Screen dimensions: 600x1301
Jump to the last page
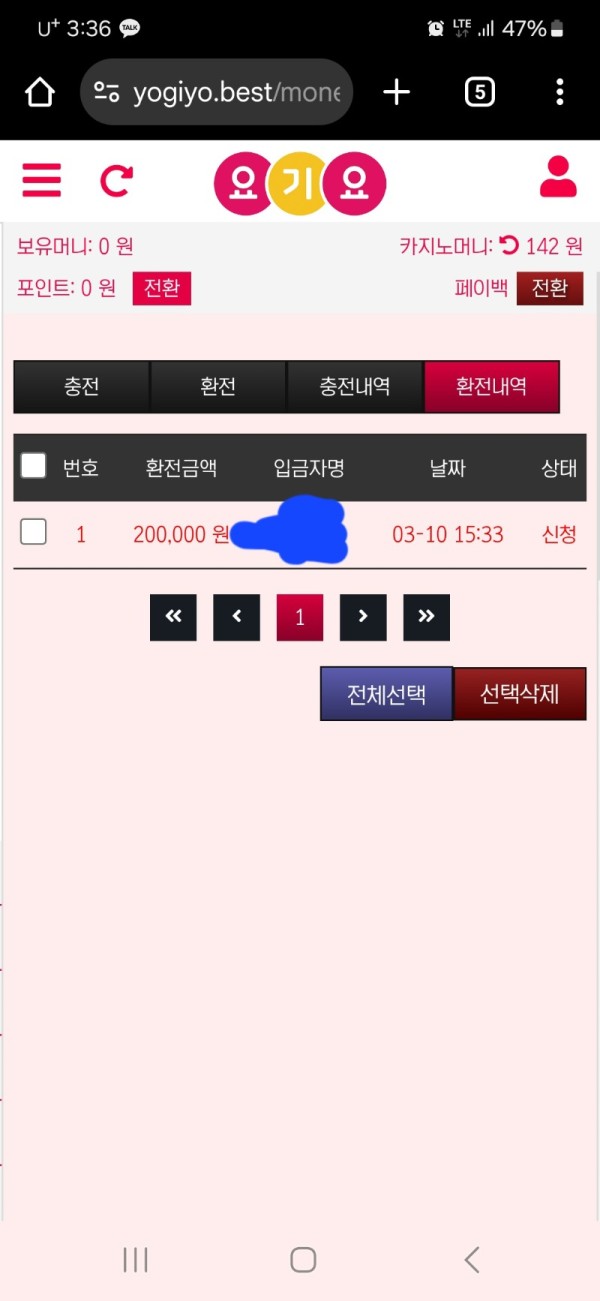click(426, 617)
